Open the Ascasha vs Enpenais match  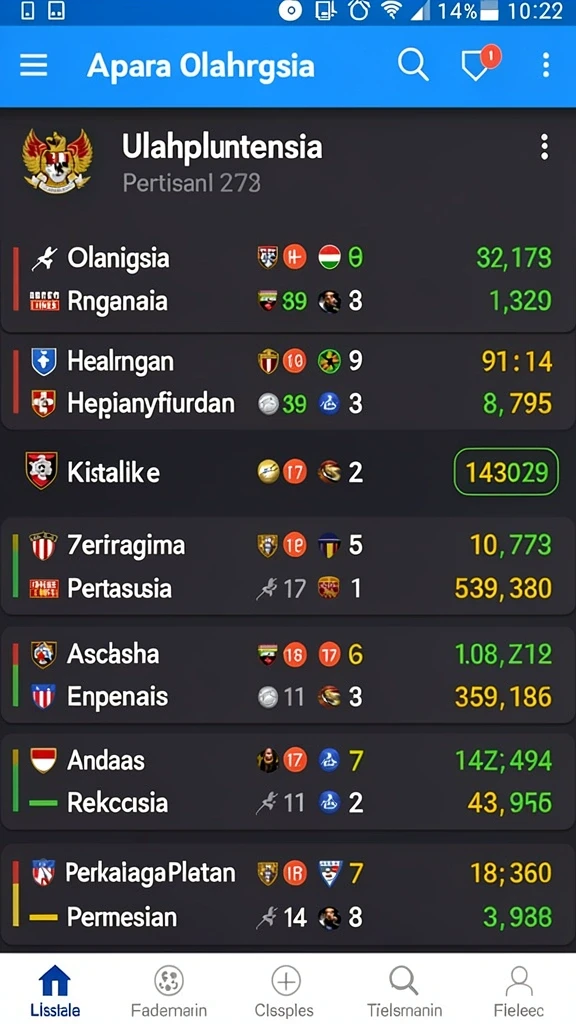click(x=288, y=675)
